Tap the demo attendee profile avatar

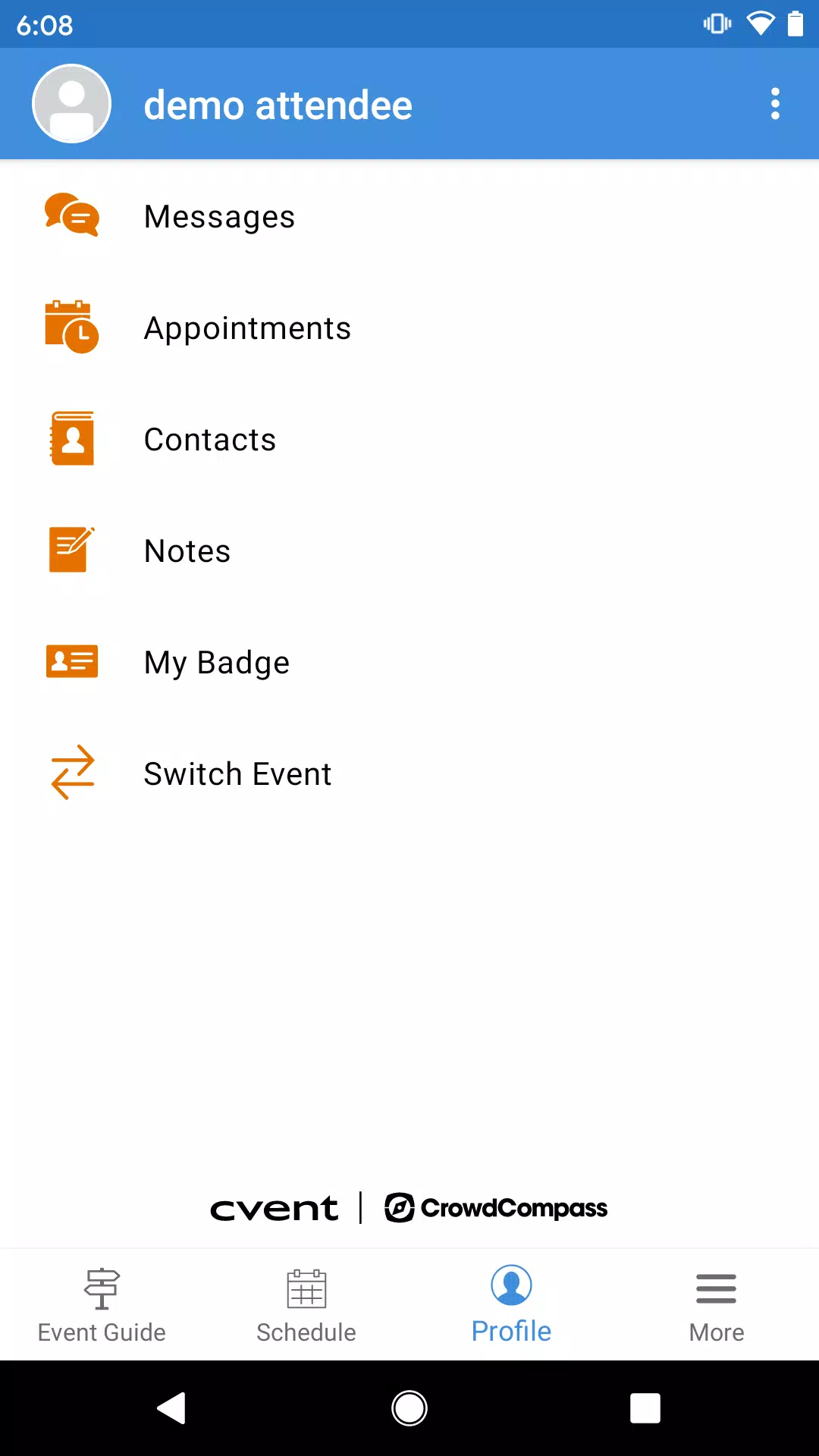(x=72, y=104)
